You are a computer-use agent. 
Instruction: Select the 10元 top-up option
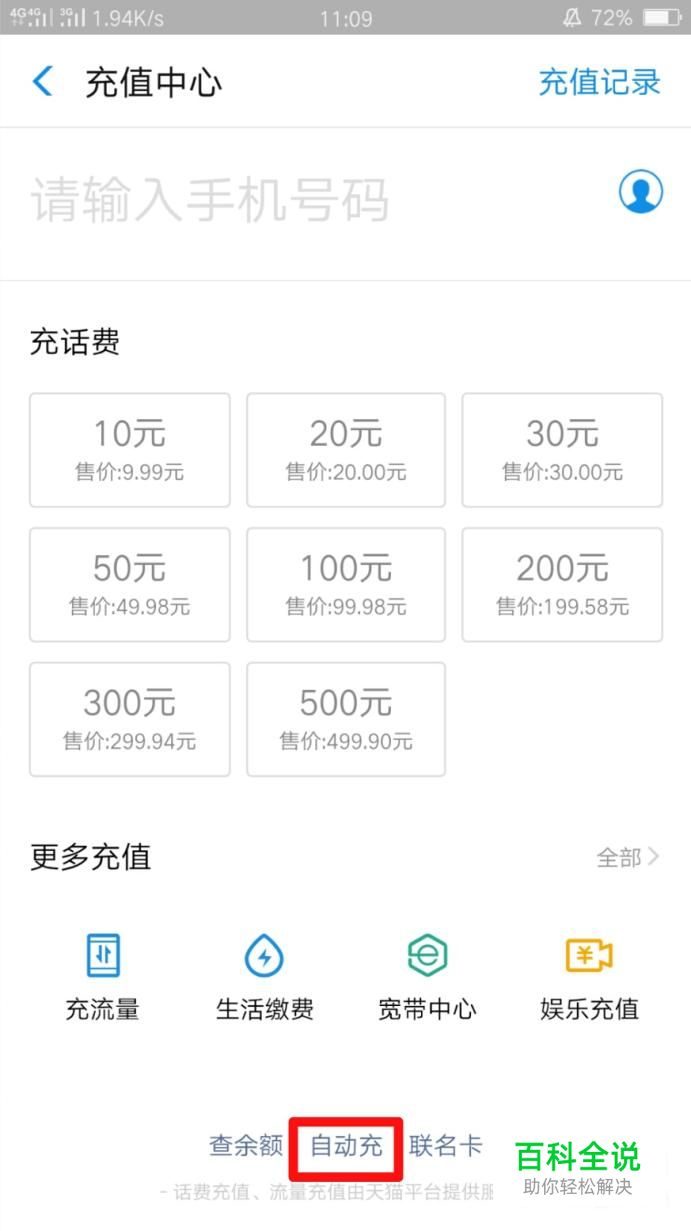click(130, 449)
